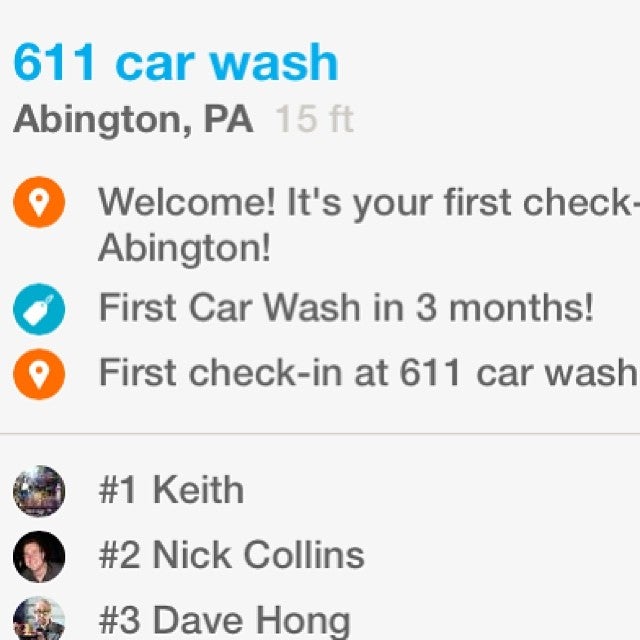Open Dave Hong's profile in the leaderboard
The width and height of the screenshot is (640, 640).
click(224, 619)
